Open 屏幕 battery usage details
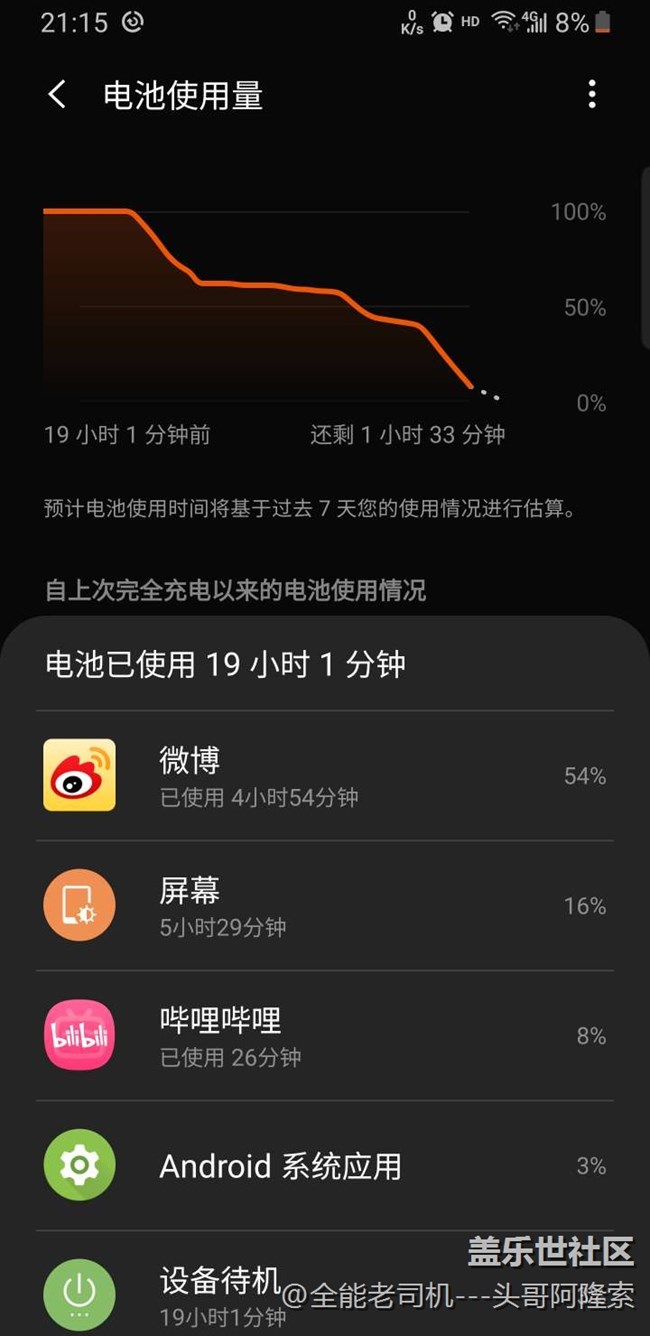The width and height of the screenshot is (650, 1336). 325,906
